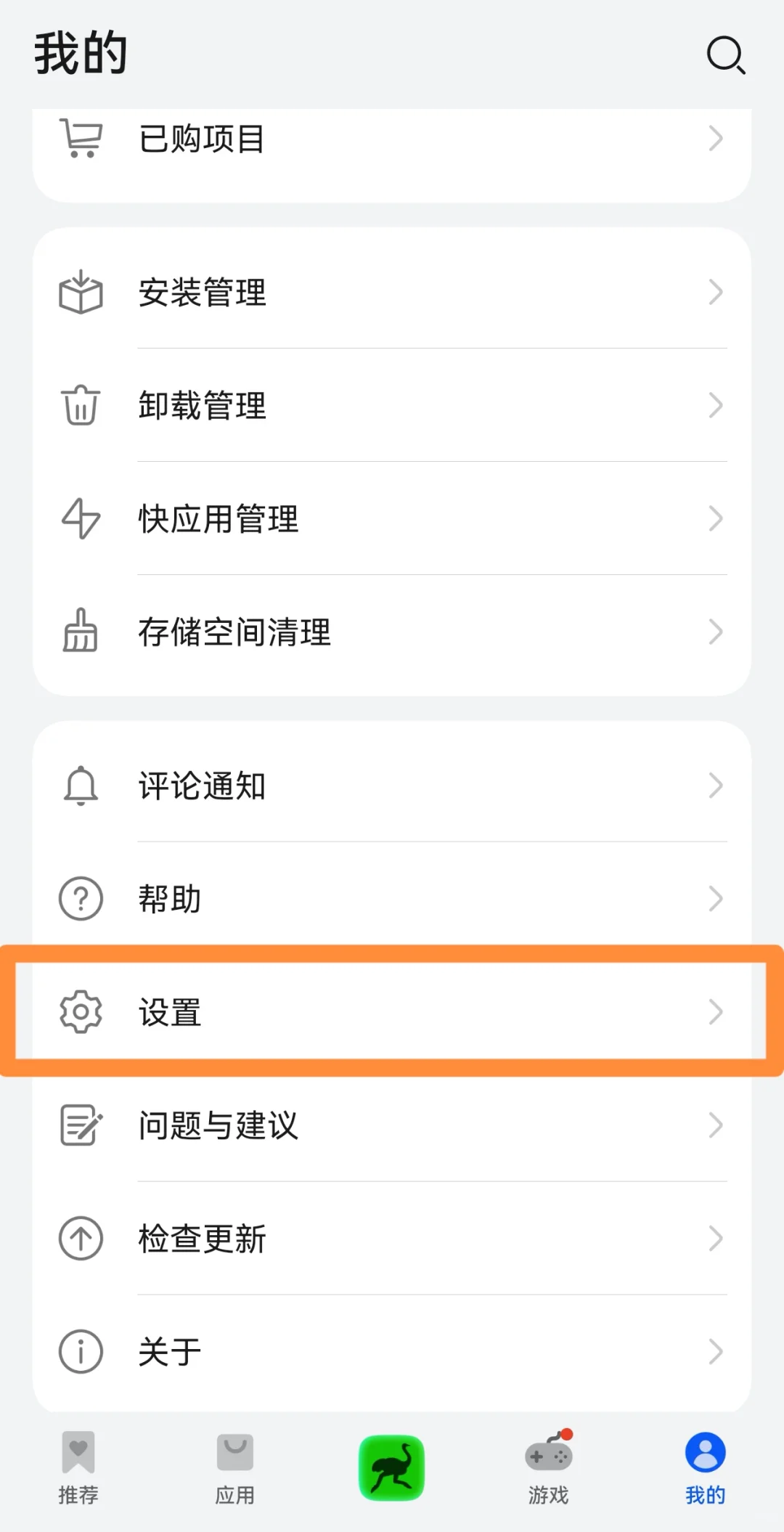This screenshot has width=784, height=1532.
Task: Open the 关于 row arrow
Action: pos(716,1350)
